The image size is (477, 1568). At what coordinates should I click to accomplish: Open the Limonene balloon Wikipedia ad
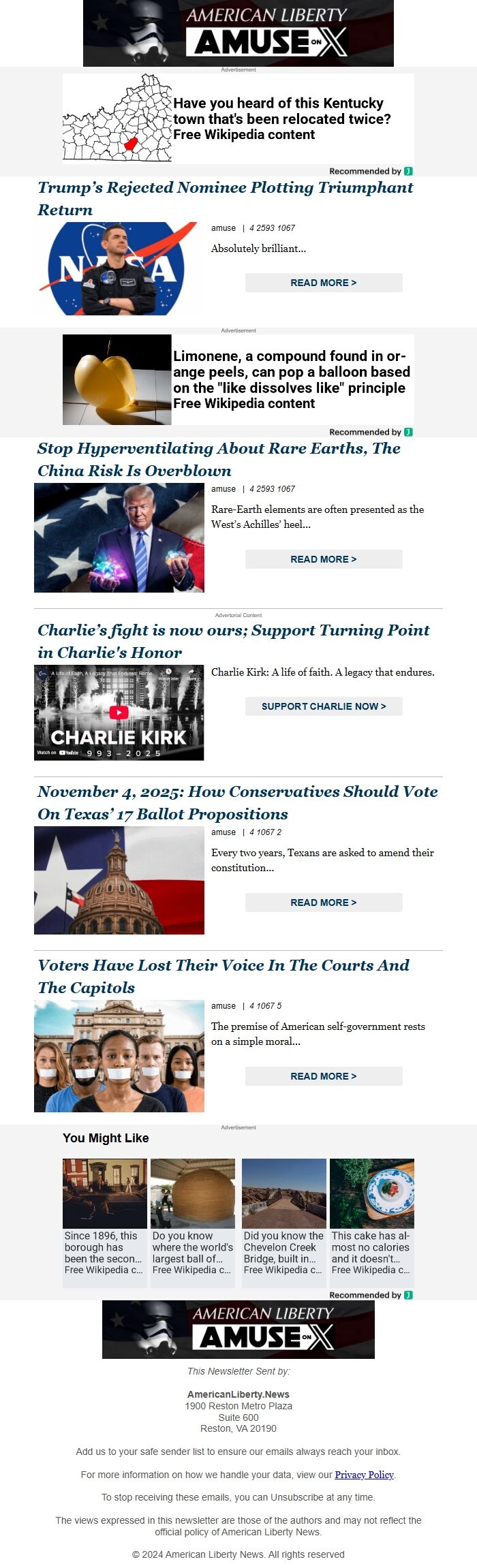(238, 379)
